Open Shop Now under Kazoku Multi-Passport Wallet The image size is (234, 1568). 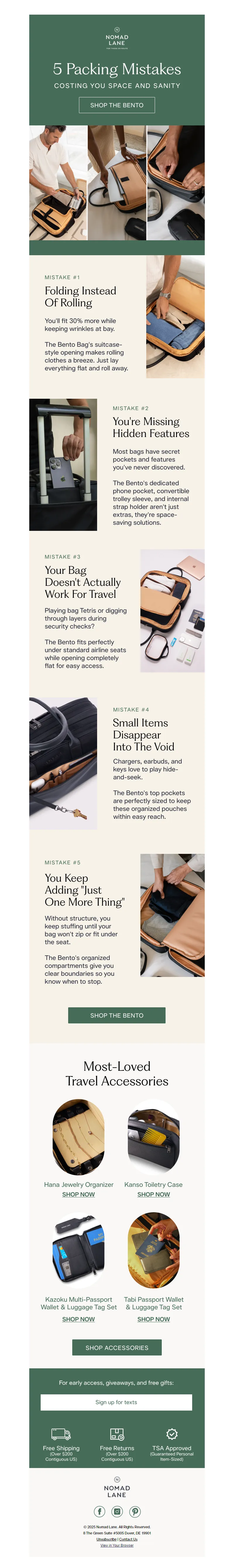pyautogui.click(x=78, y=1319)
